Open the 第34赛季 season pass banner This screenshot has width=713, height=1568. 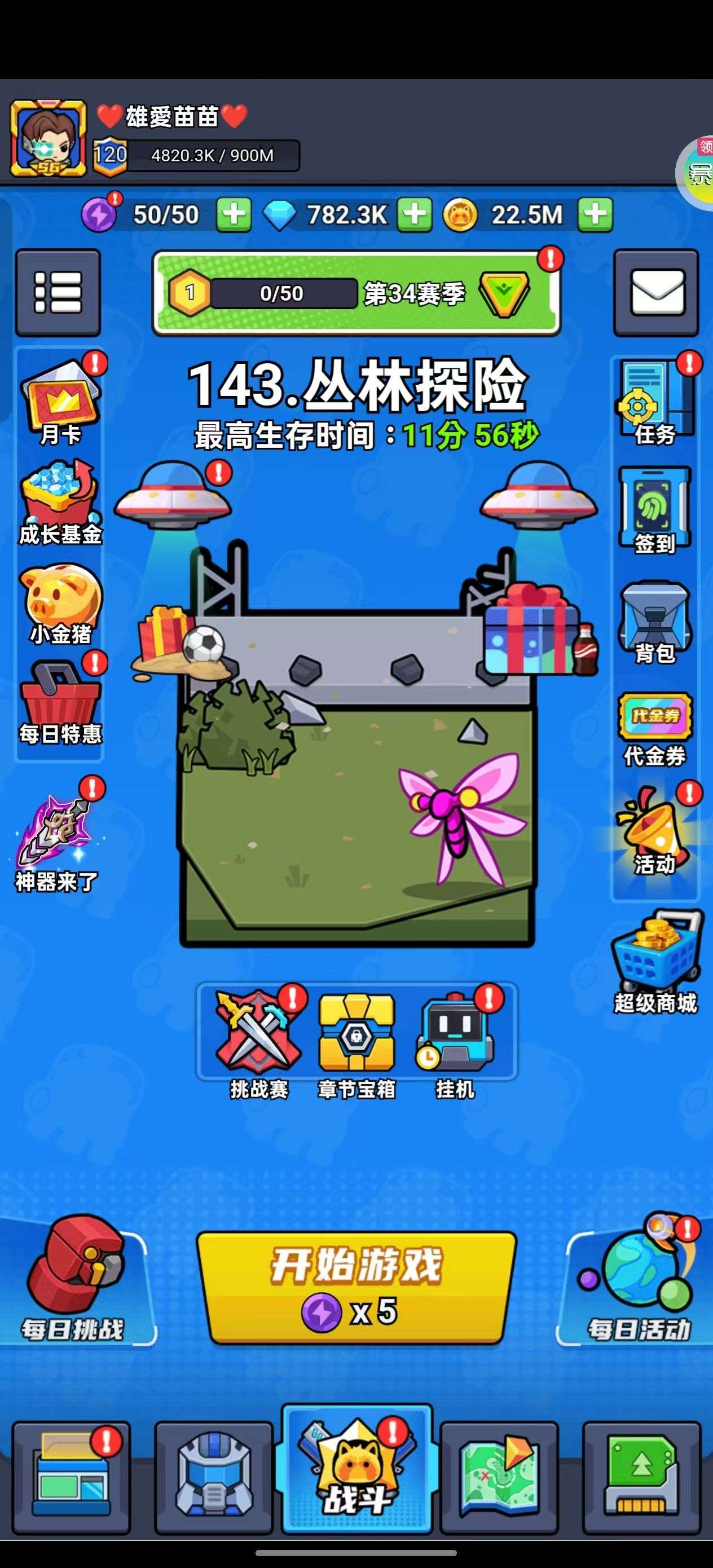click(356, 293)
